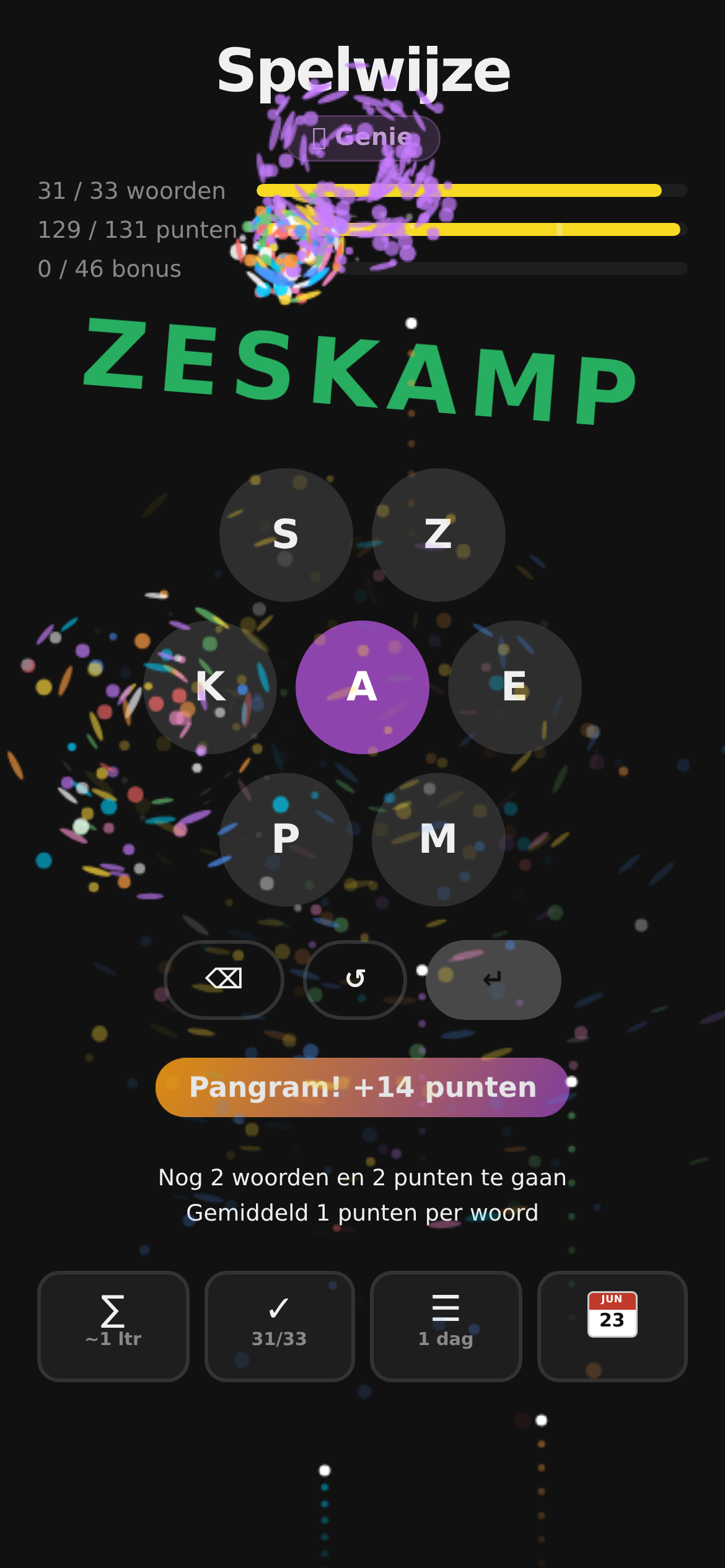Screen dimensions: 725x1568
Task: View the 31/33 found words list
Action: coord(279,1326)
